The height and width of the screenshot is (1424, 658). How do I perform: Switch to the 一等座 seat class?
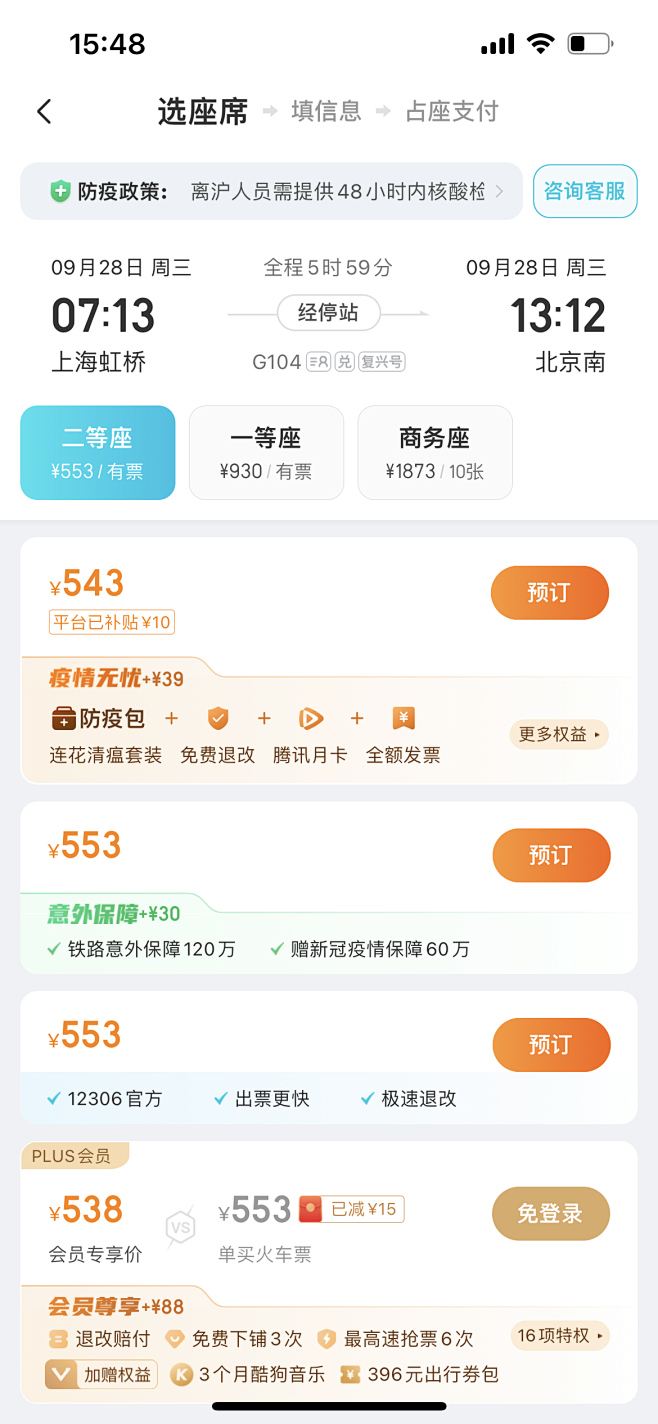[266, 452]
